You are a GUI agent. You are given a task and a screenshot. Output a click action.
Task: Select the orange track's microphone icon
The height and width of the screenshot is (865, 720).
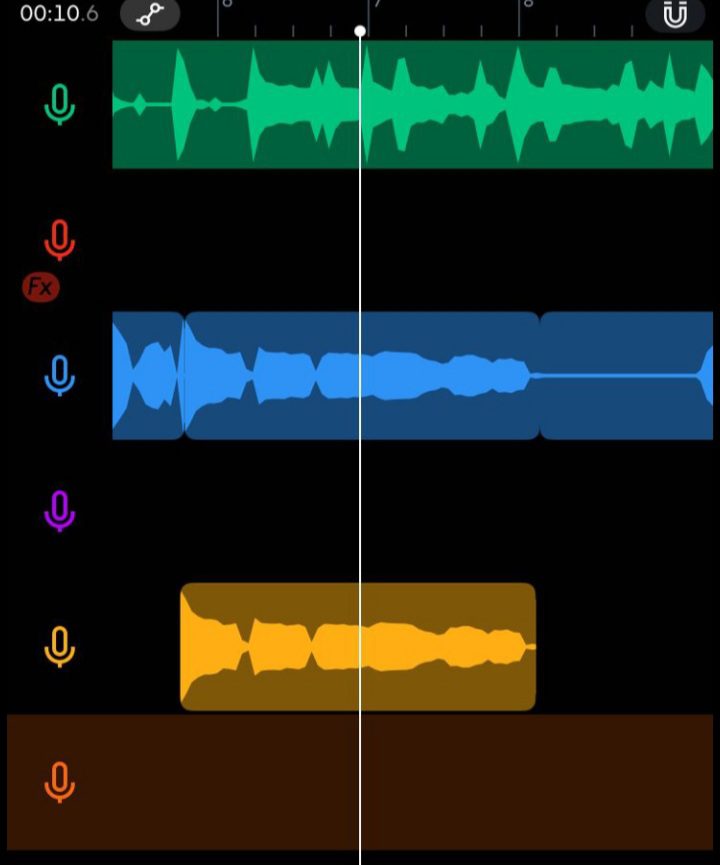point(58,782)
